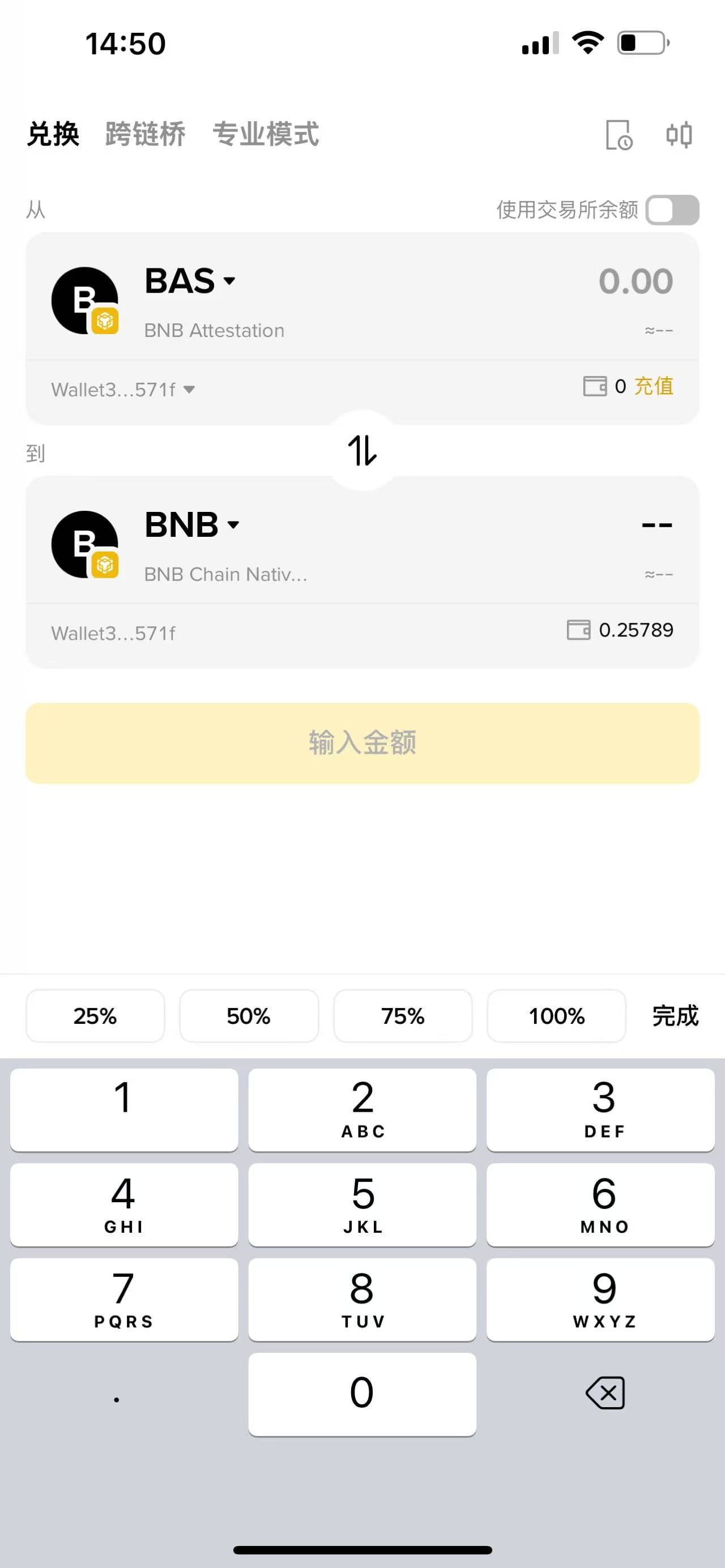The width and height of the screenshot is (725, 1568).
Task: Select the 25% amount chip
Action: (x=95, y=1016)
